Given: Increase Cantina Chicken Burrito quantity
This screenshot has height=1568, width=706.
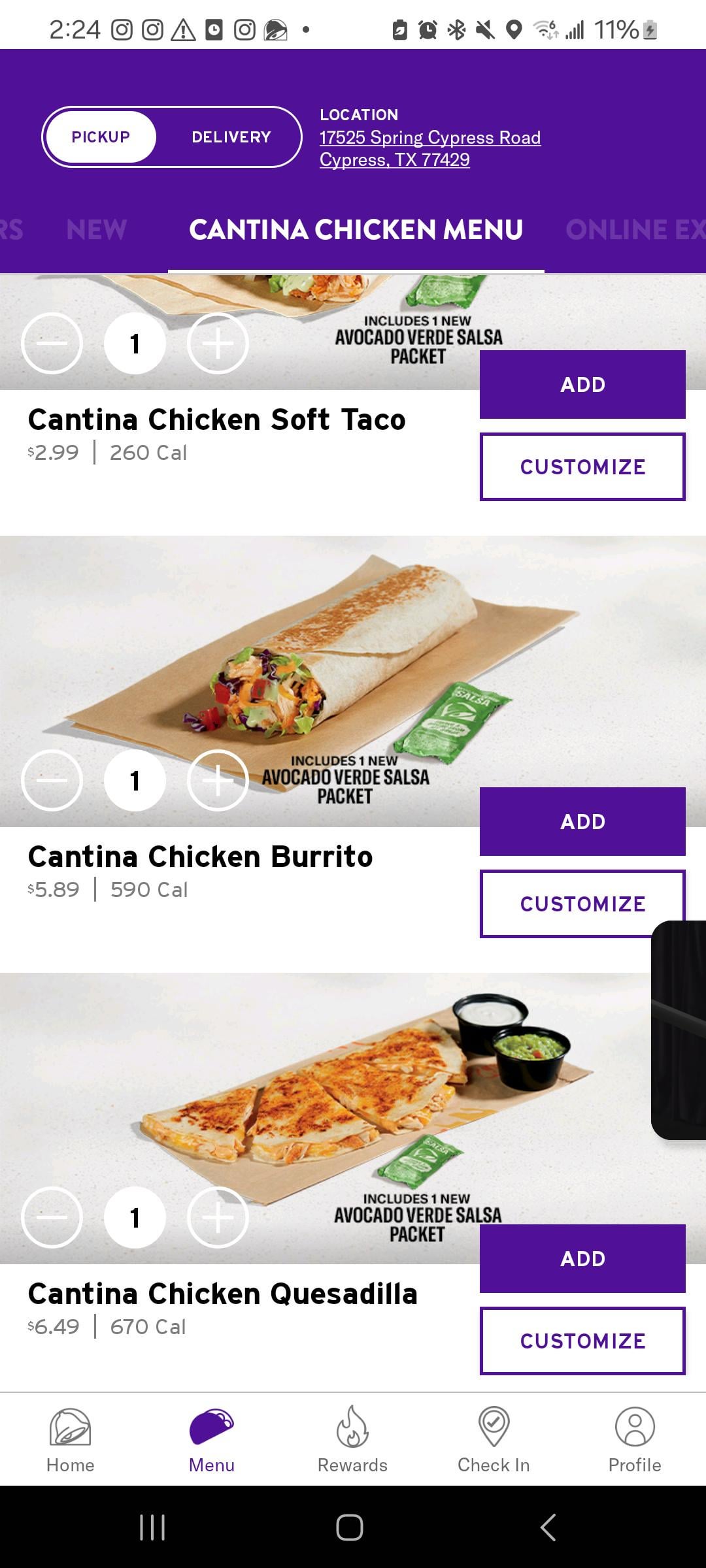Looking at the screenshot, I should (x=218, y=781).
